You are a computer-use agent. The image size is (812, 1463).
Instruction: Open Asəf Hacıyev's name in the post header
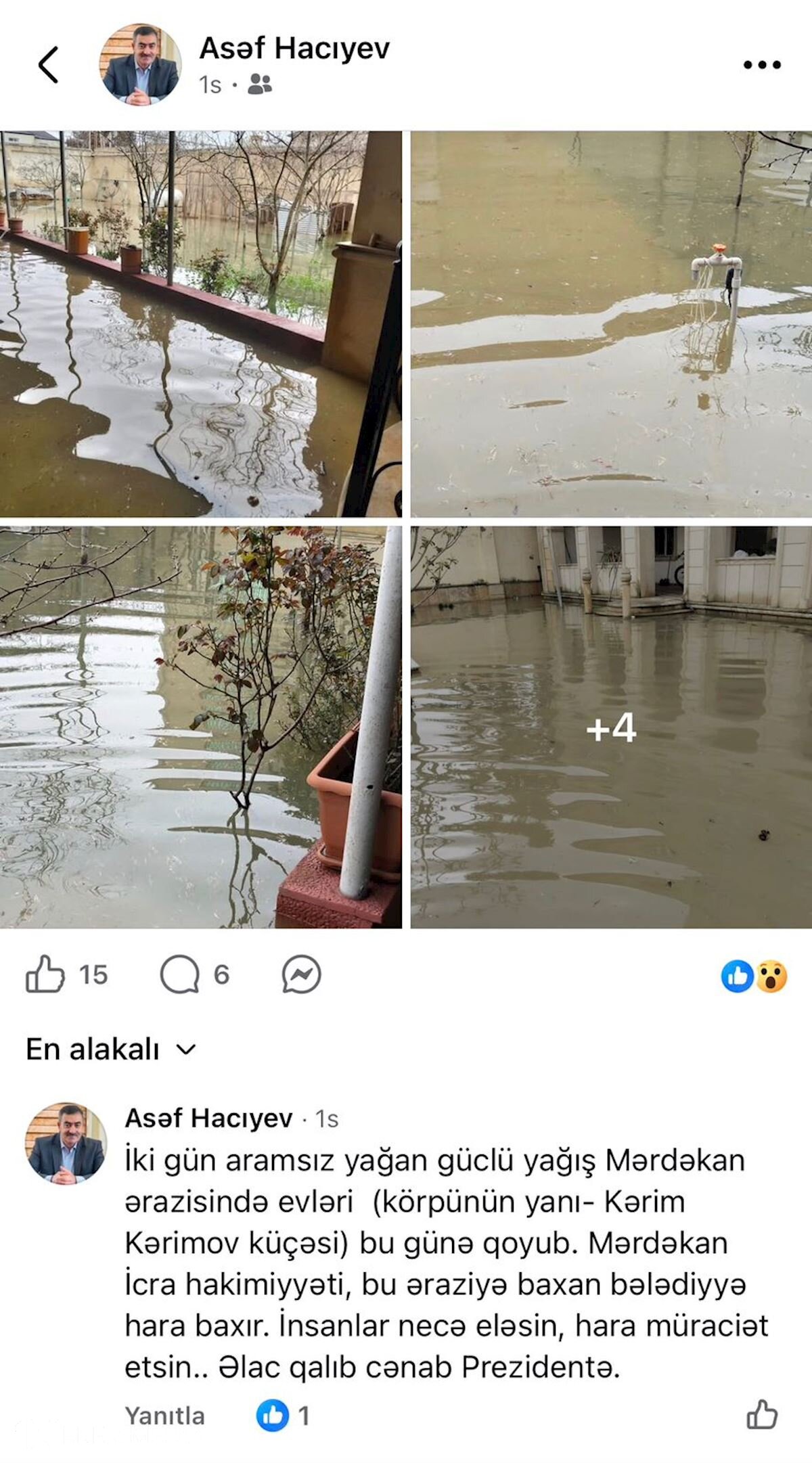[x=294, y=49]
